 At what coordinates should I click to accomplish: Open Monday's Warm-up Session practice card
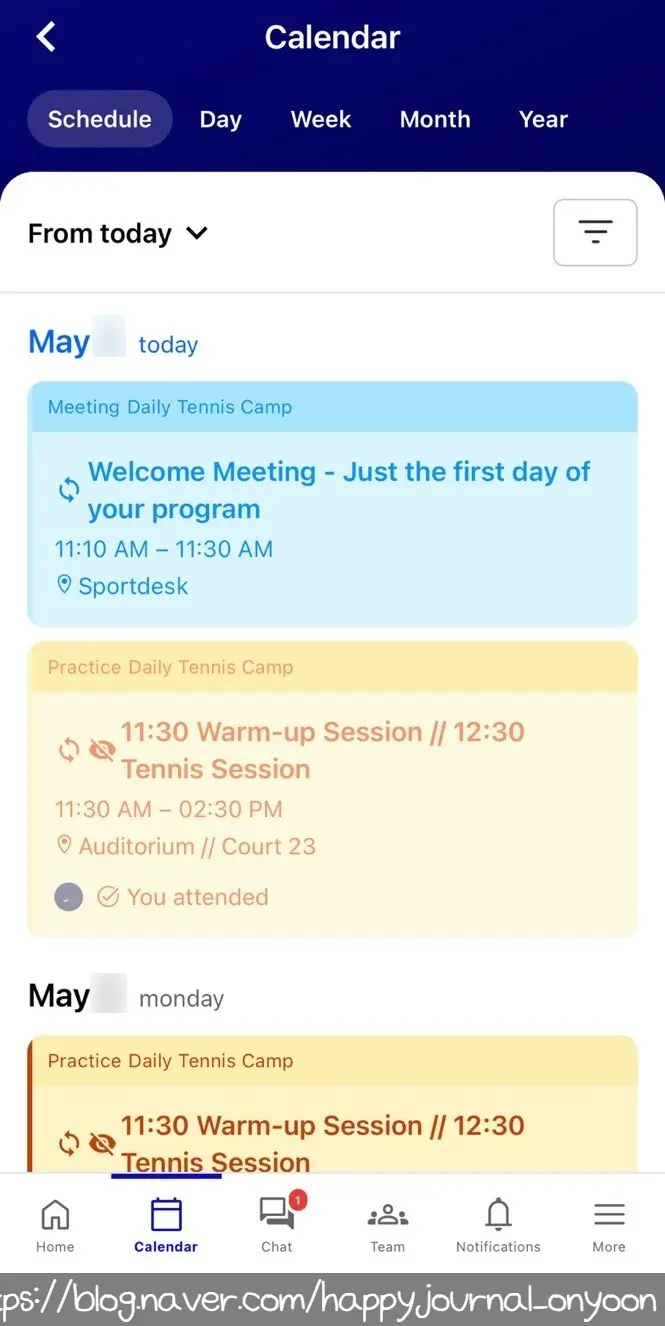(332, 1104)
